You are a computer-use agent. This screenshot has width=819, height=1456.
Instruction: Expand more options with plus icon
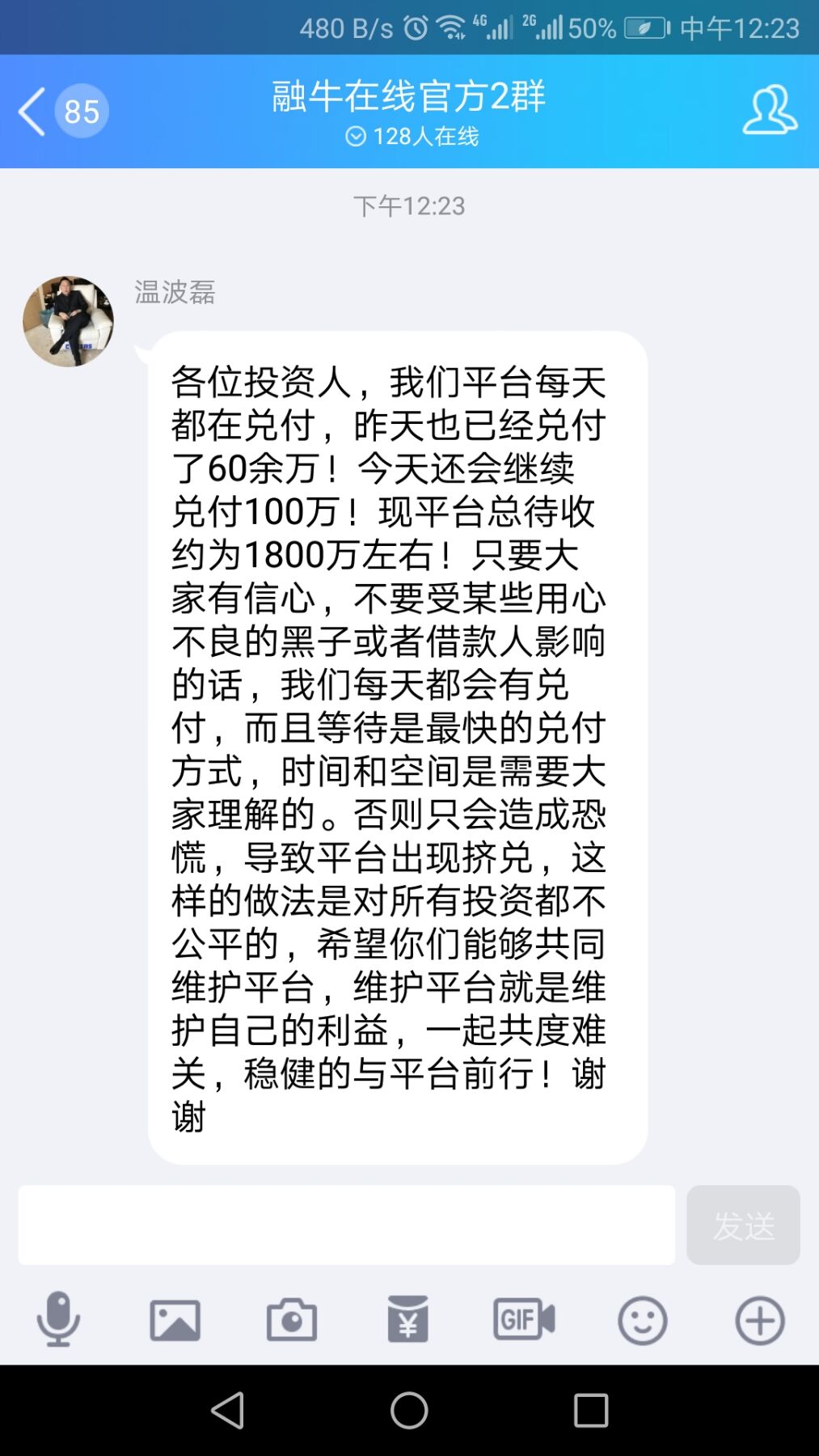coord(759,1320)
